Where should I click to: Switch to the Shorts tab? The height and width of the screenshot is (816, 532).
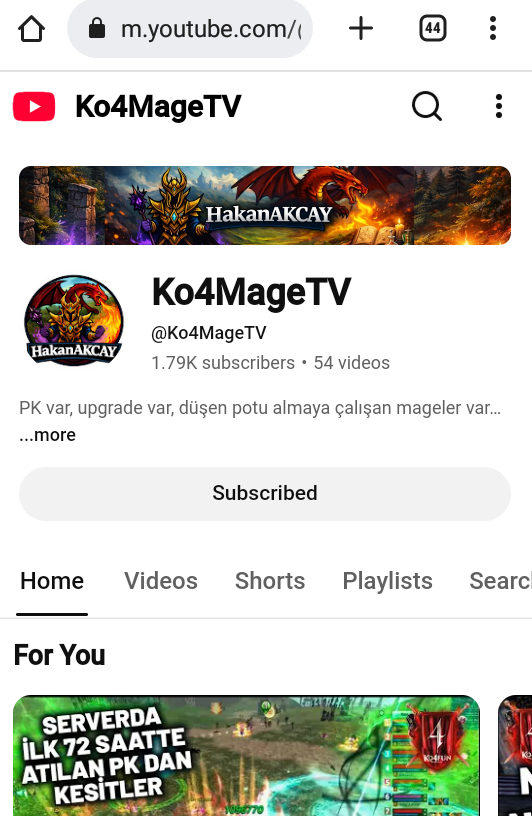click(x=270, y=581)
